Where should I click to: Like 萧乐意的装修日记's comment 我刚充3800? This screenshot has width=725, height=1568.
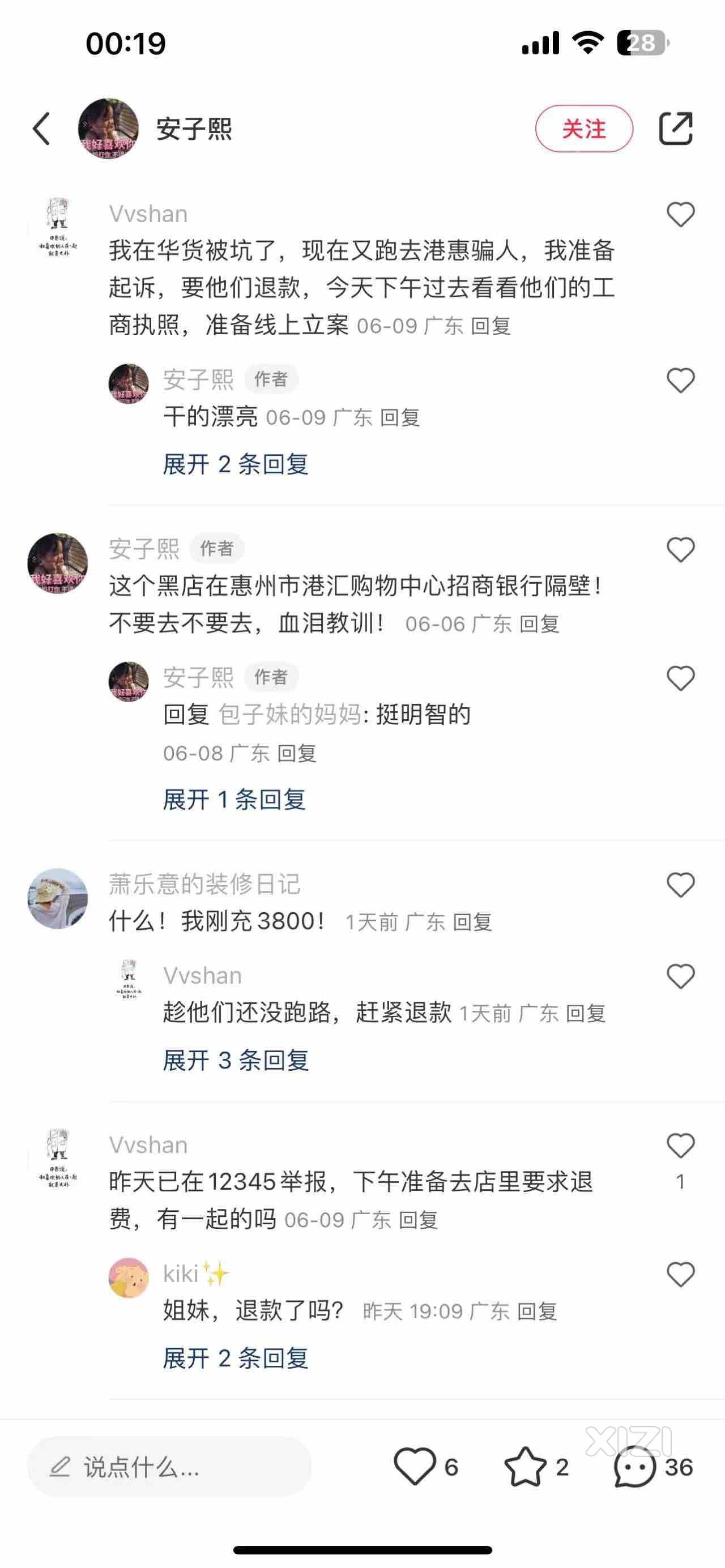click(x=680, y=885)
